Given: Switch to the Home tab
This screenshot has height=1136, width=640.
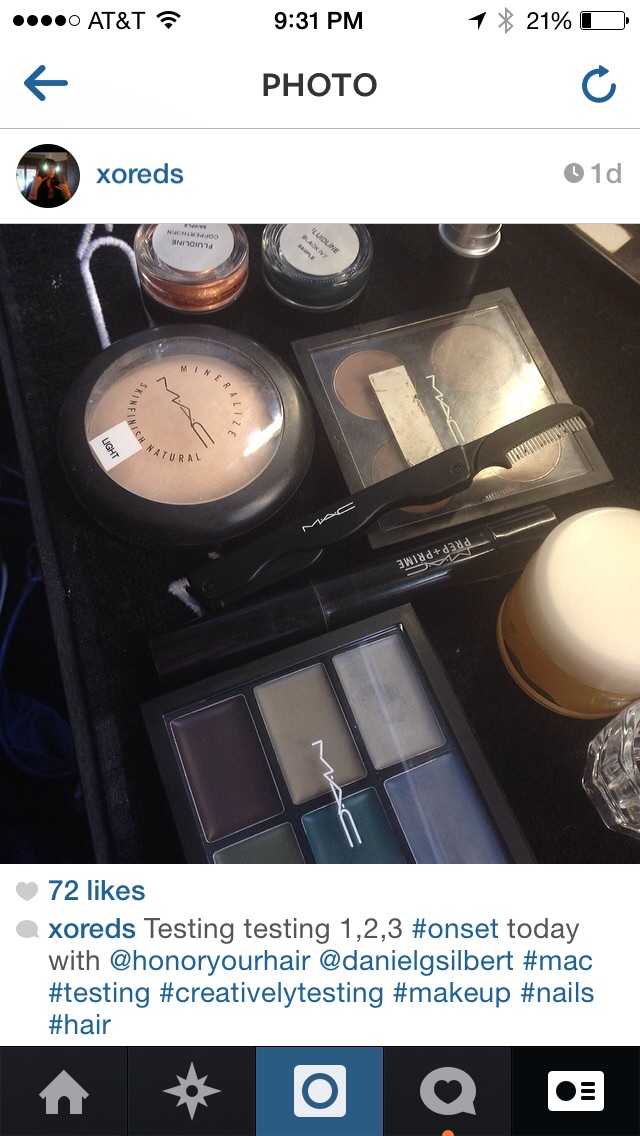Looking at the screenshot, I should tap(64, 1091).
